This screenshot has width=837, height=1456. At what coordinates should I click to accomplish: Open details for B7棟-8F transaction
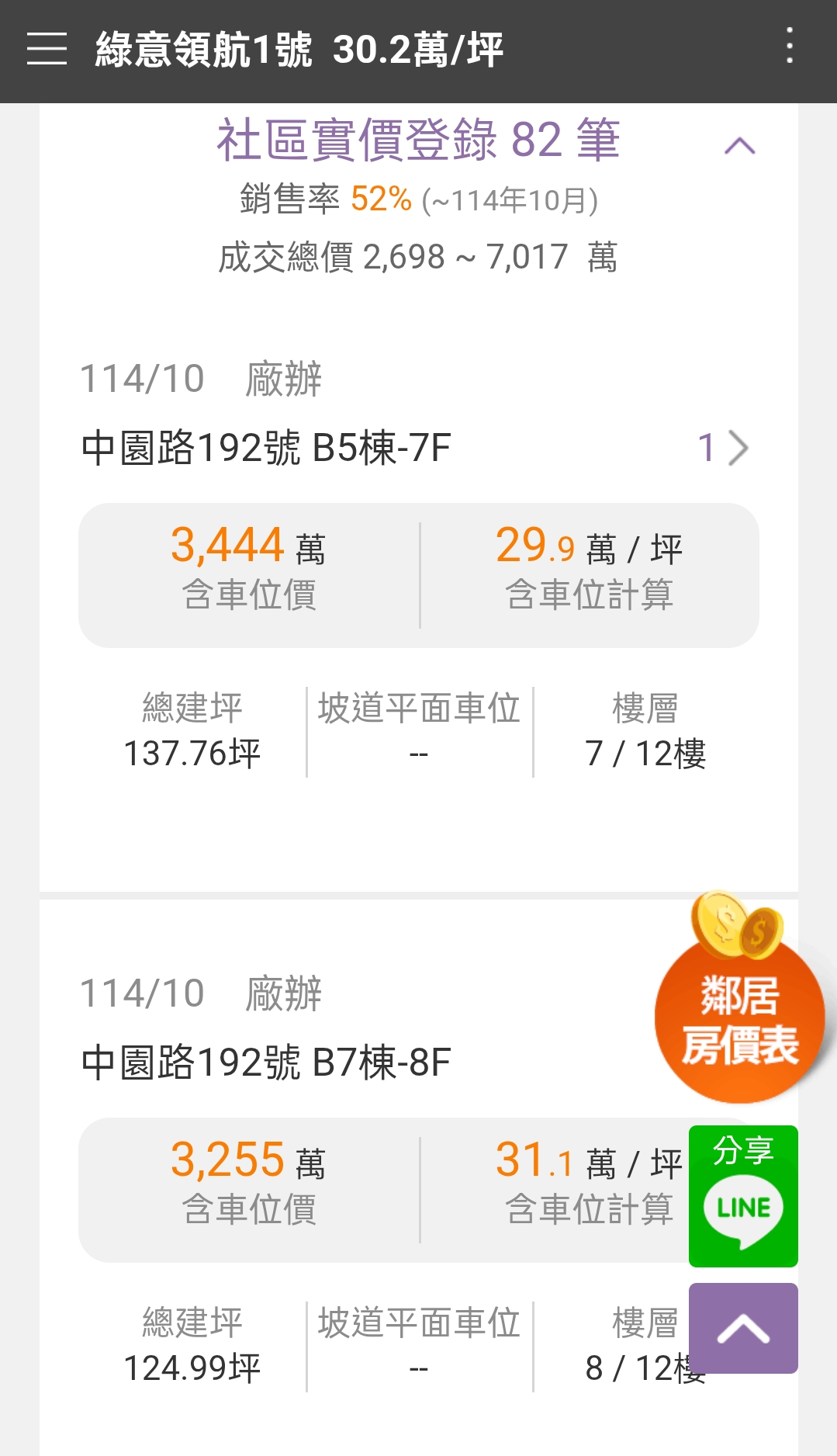[266, 1063]
